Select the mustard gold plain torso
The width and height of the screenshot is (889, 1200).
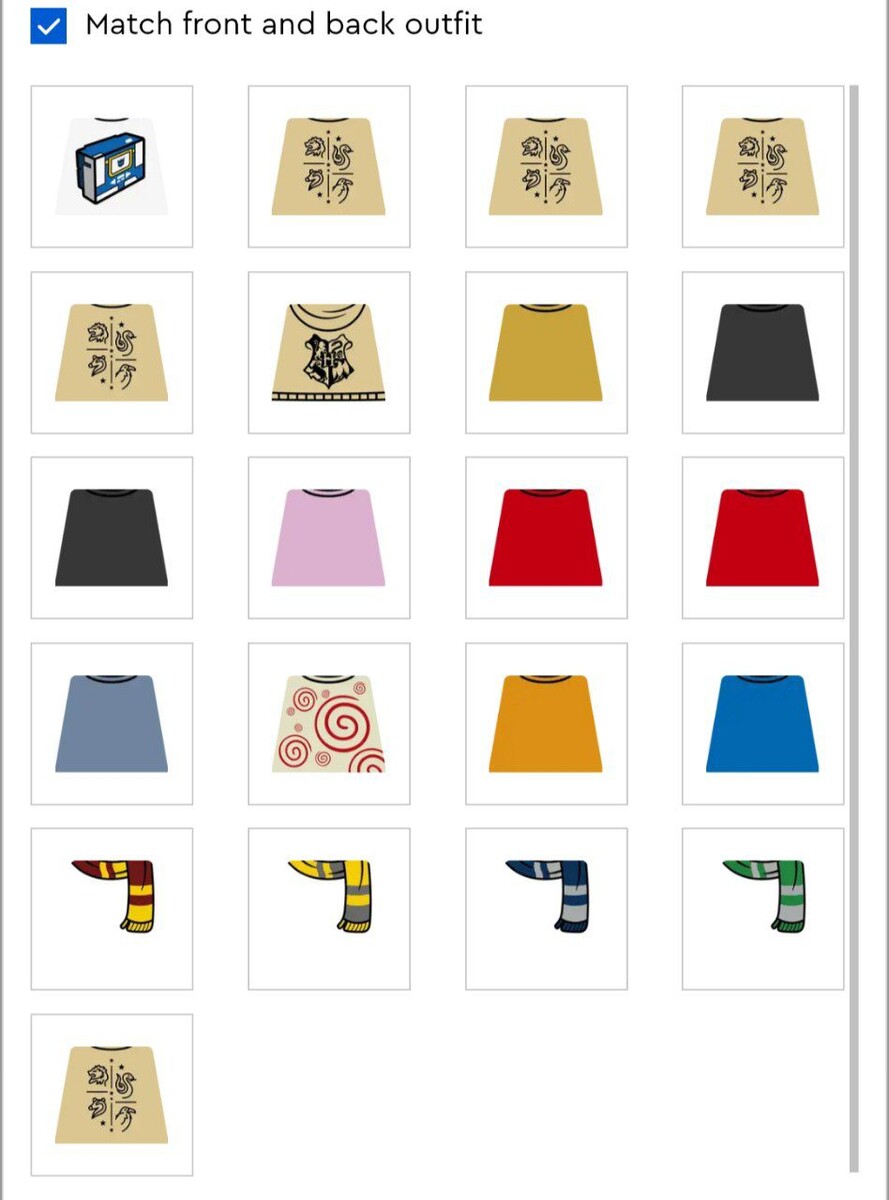(x=546, y=353)
